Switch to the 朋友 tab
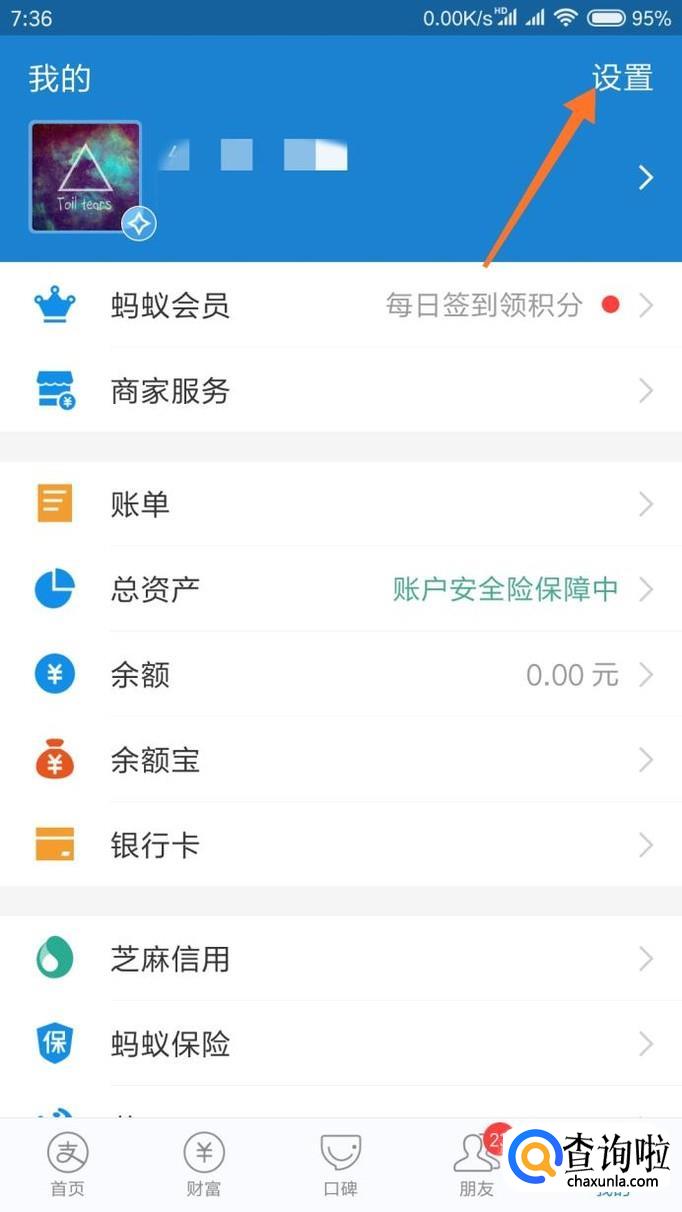Image resolution: width=682 pixels, height=1212 pixels. point(476,1166)
